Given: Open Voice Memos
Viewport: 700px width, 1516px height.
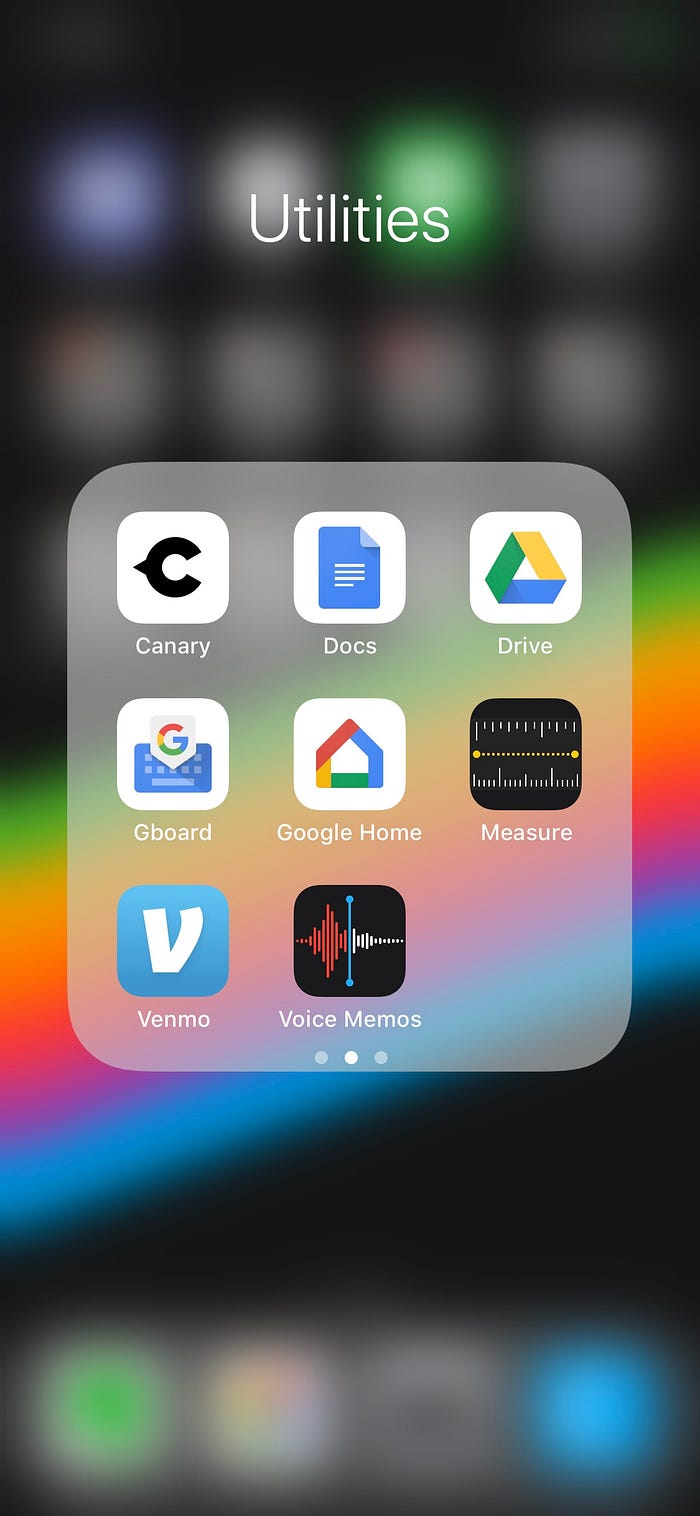Looking at the screenshot, I should click(349, 940).
